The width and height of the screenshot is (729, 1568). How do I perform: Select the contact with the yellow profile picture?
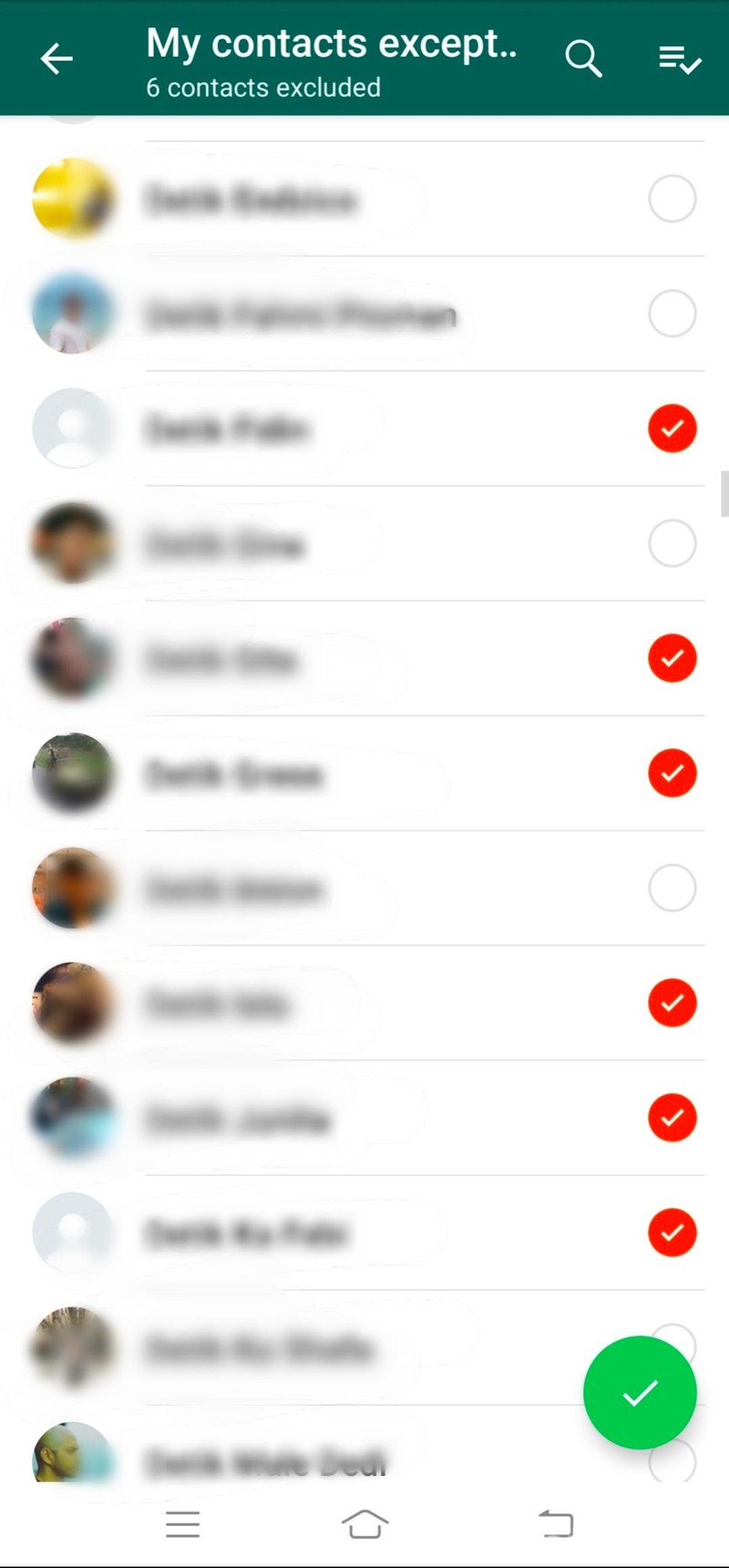coord(672,199)
